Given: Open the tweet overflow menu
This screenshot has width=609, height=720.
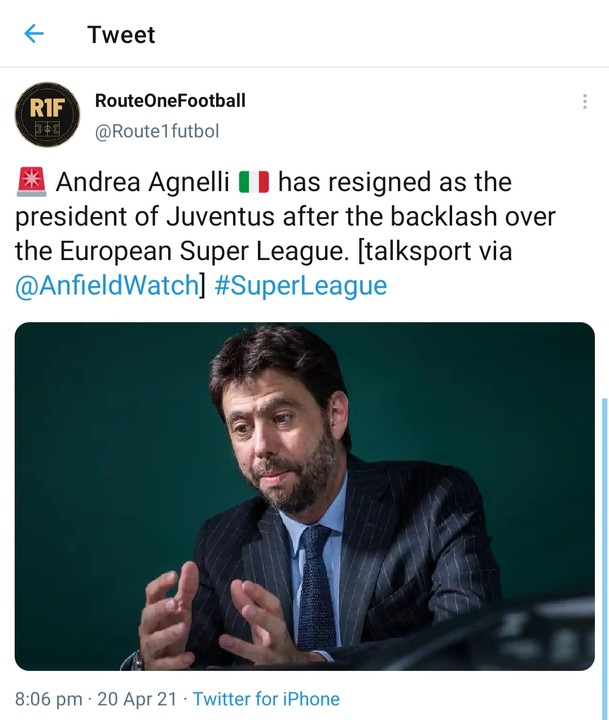Looking at the screenshot, I should [x=584, y=102].
